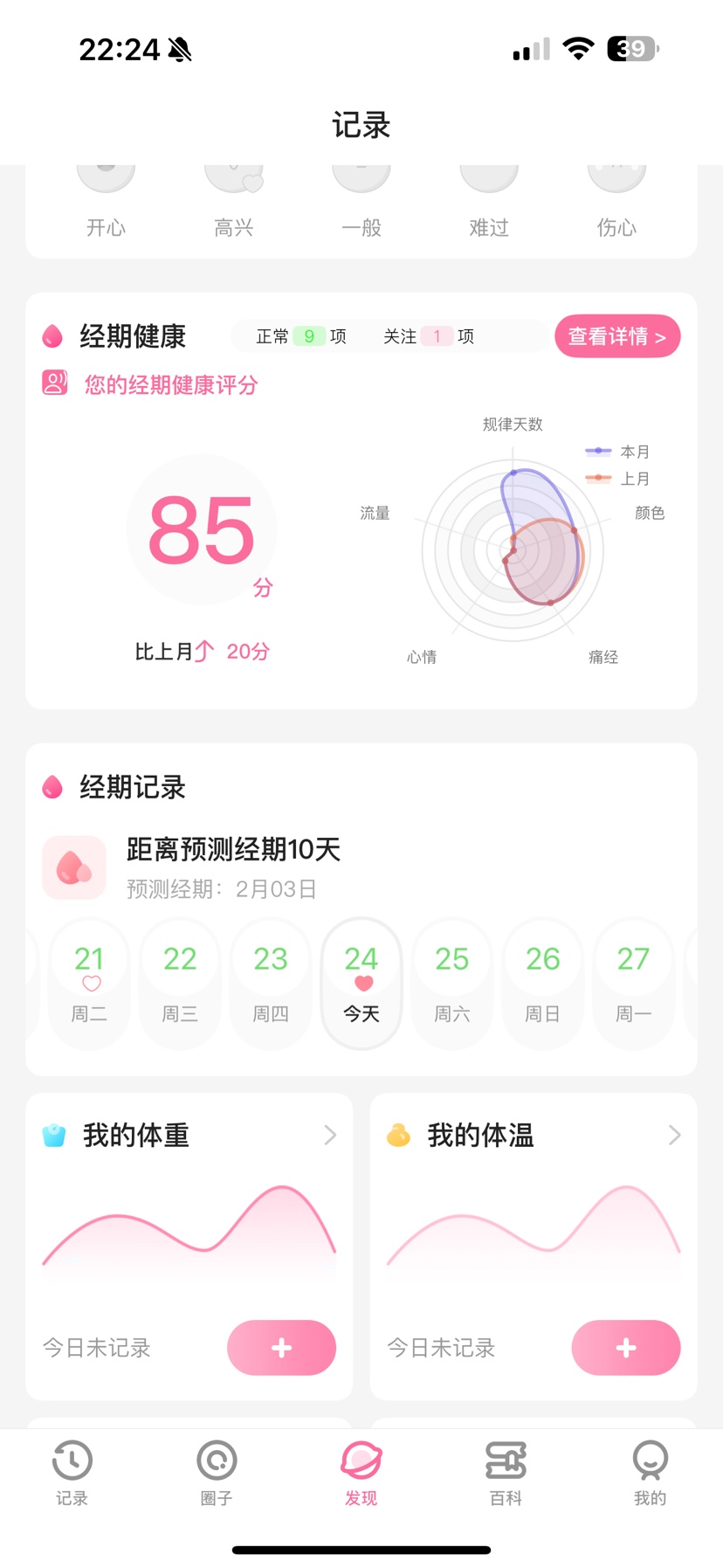Viewport: 723px width, 1568px height.
Task: Open 我的体温 details chevron
Action: click(674, 1135)
